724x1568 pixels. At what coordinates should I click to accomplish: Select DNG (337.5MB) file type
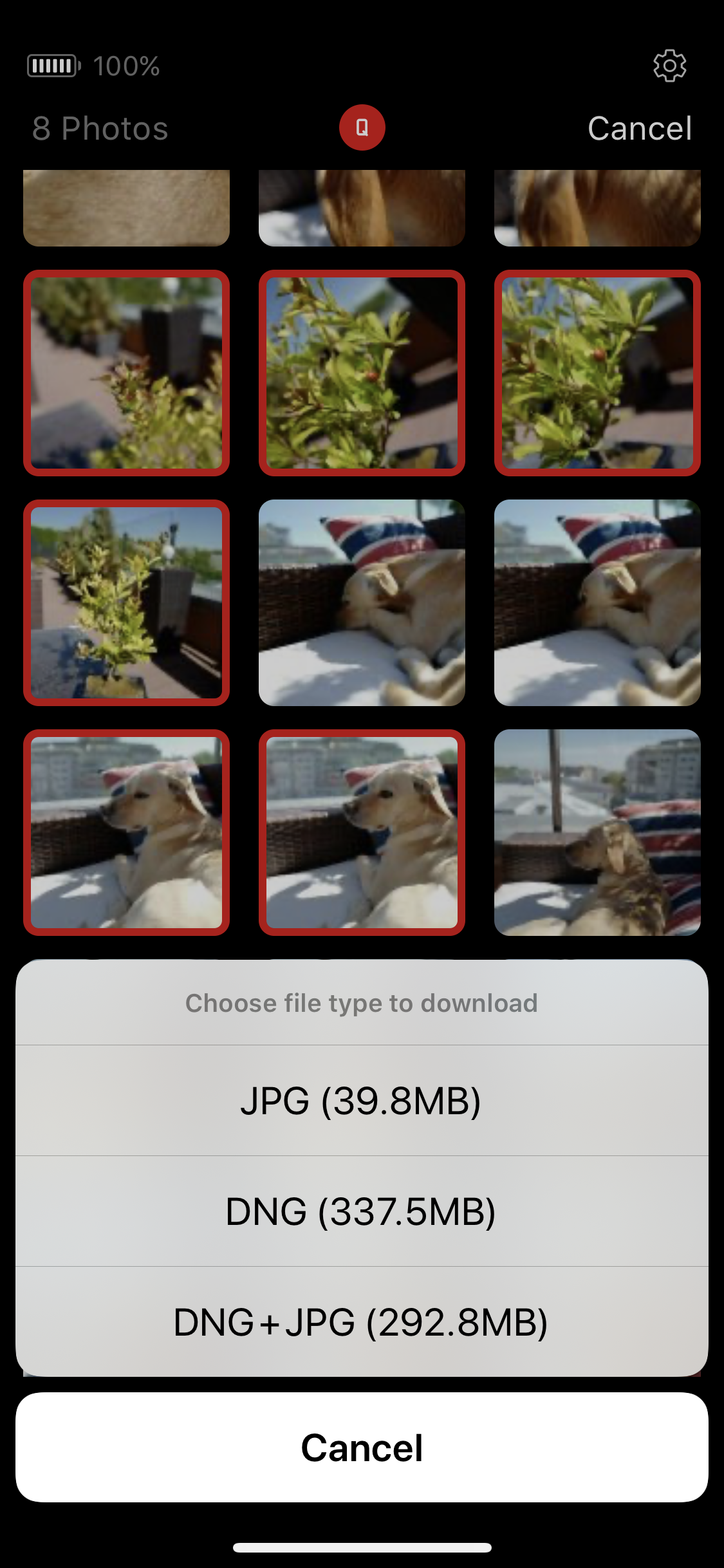(361, 1211)
